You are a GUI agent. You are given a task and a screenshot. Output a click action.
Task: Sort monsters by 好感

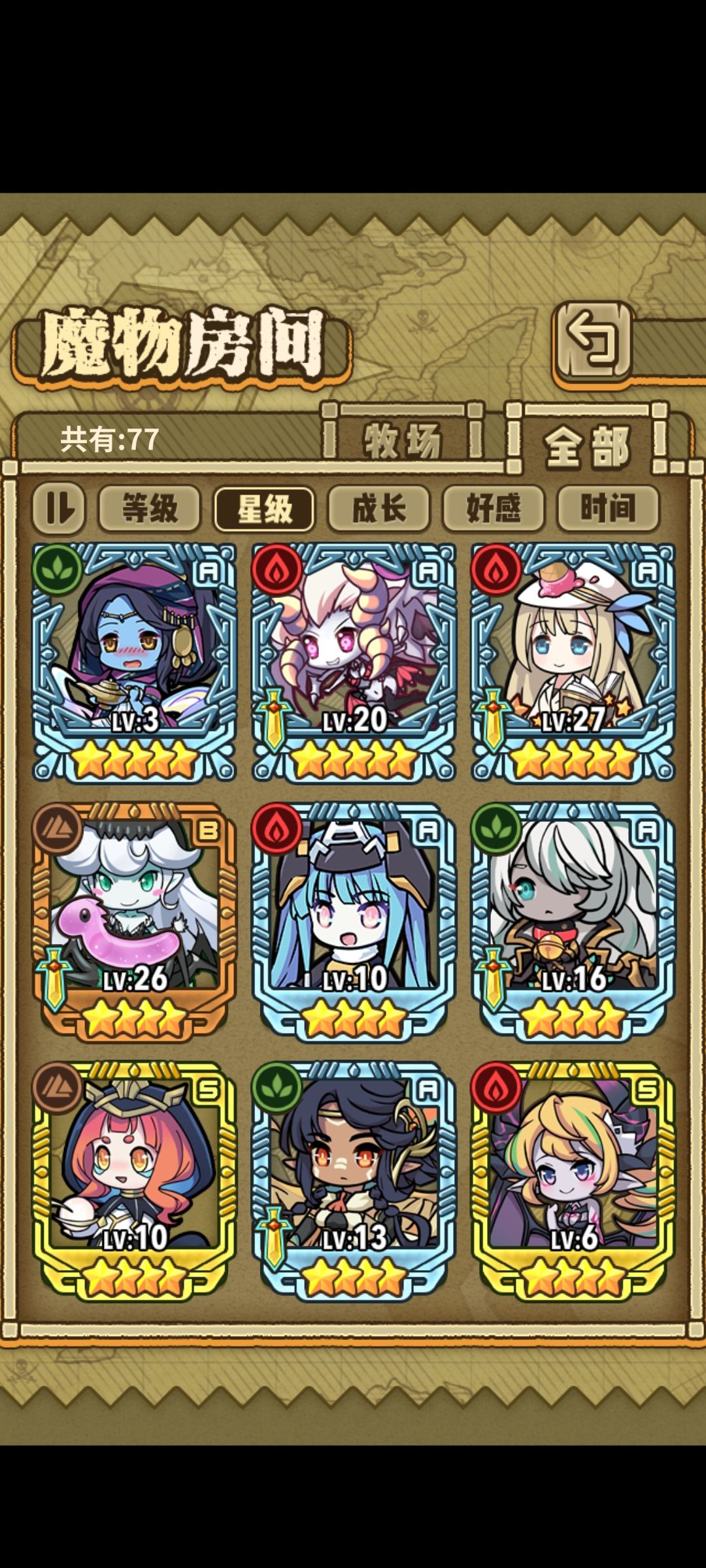tap(494, 508)
